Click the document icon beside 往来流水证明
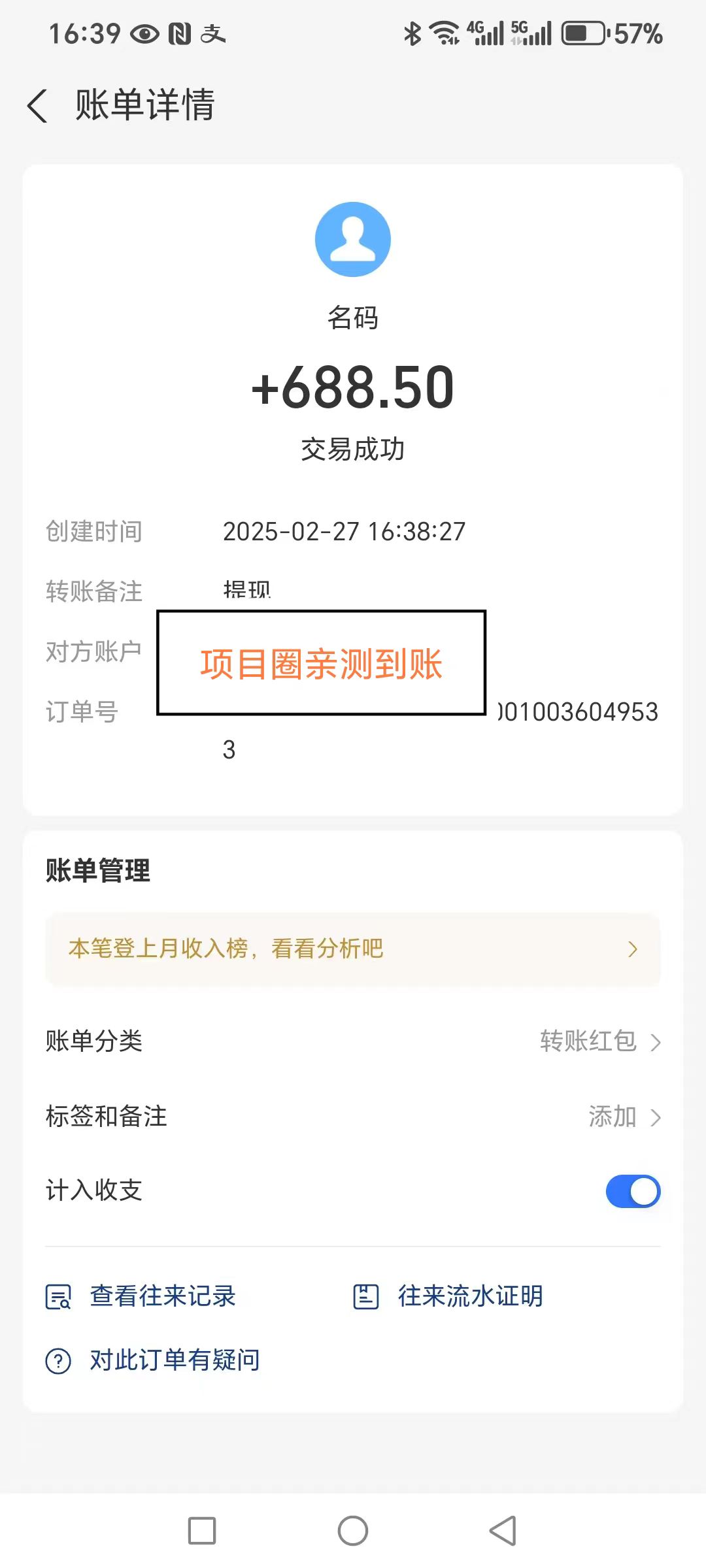 pyautogui.click(x=366, y=1297)
